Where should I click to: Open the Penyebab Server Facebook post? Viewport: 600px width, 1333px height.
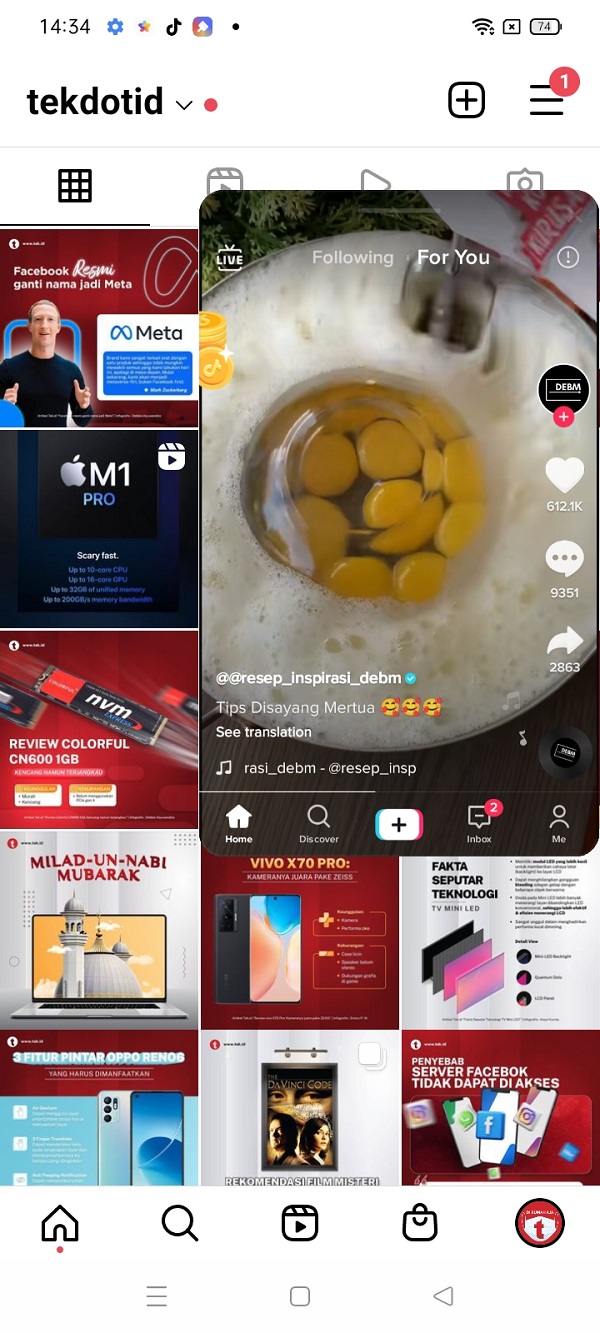500,1108
